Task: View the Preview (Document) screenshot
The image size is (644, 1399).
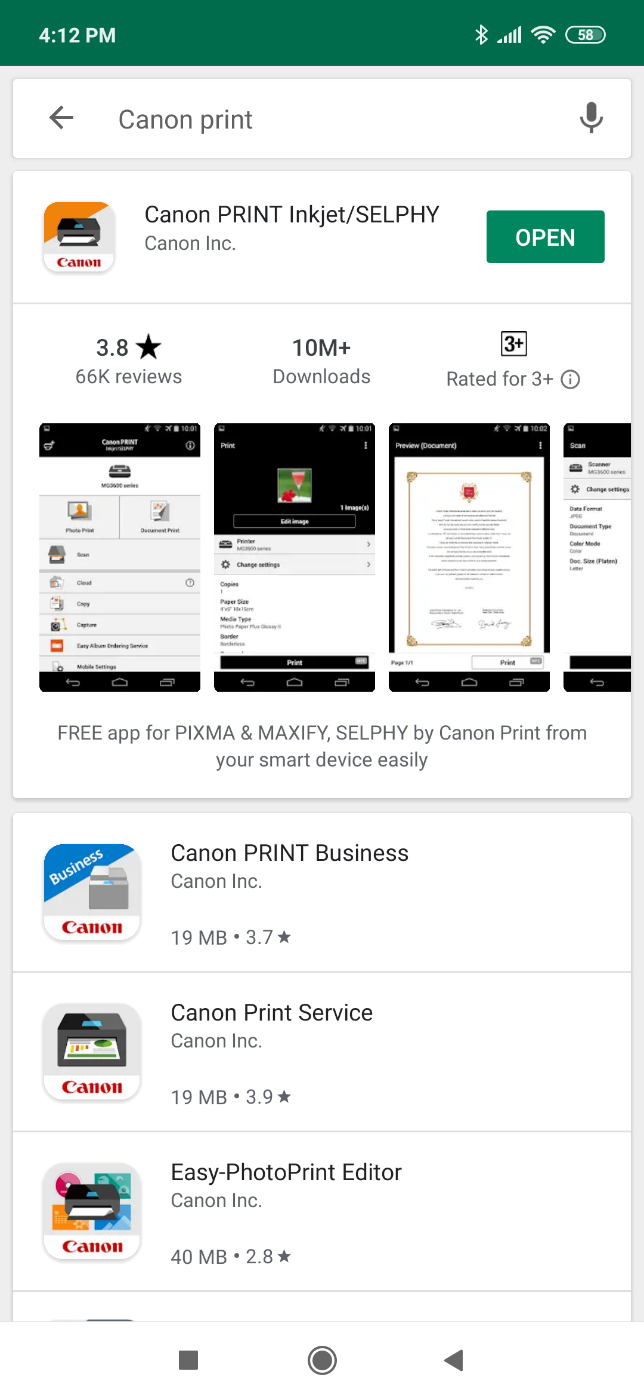Action: click(x=469, y=556)
